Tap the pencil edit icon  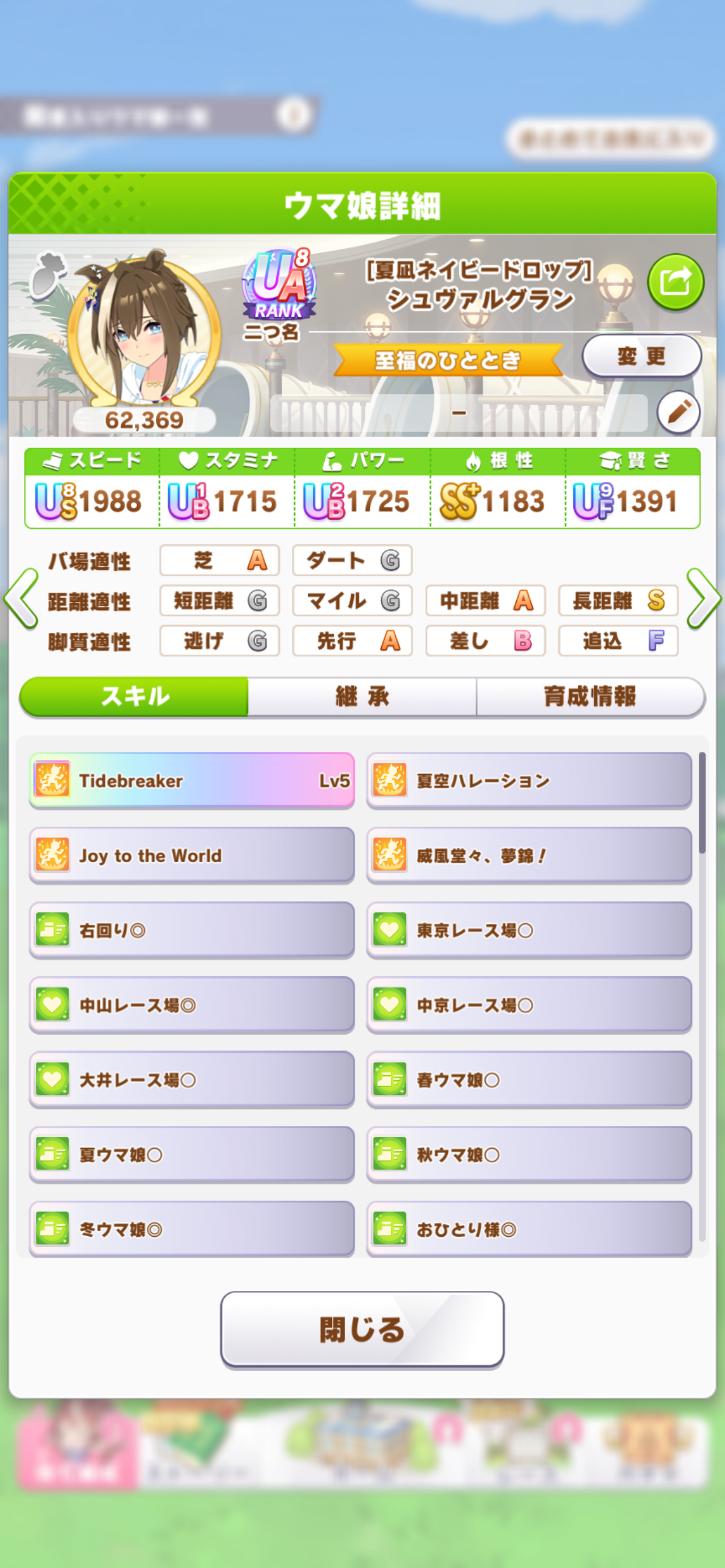coord(678,412)
